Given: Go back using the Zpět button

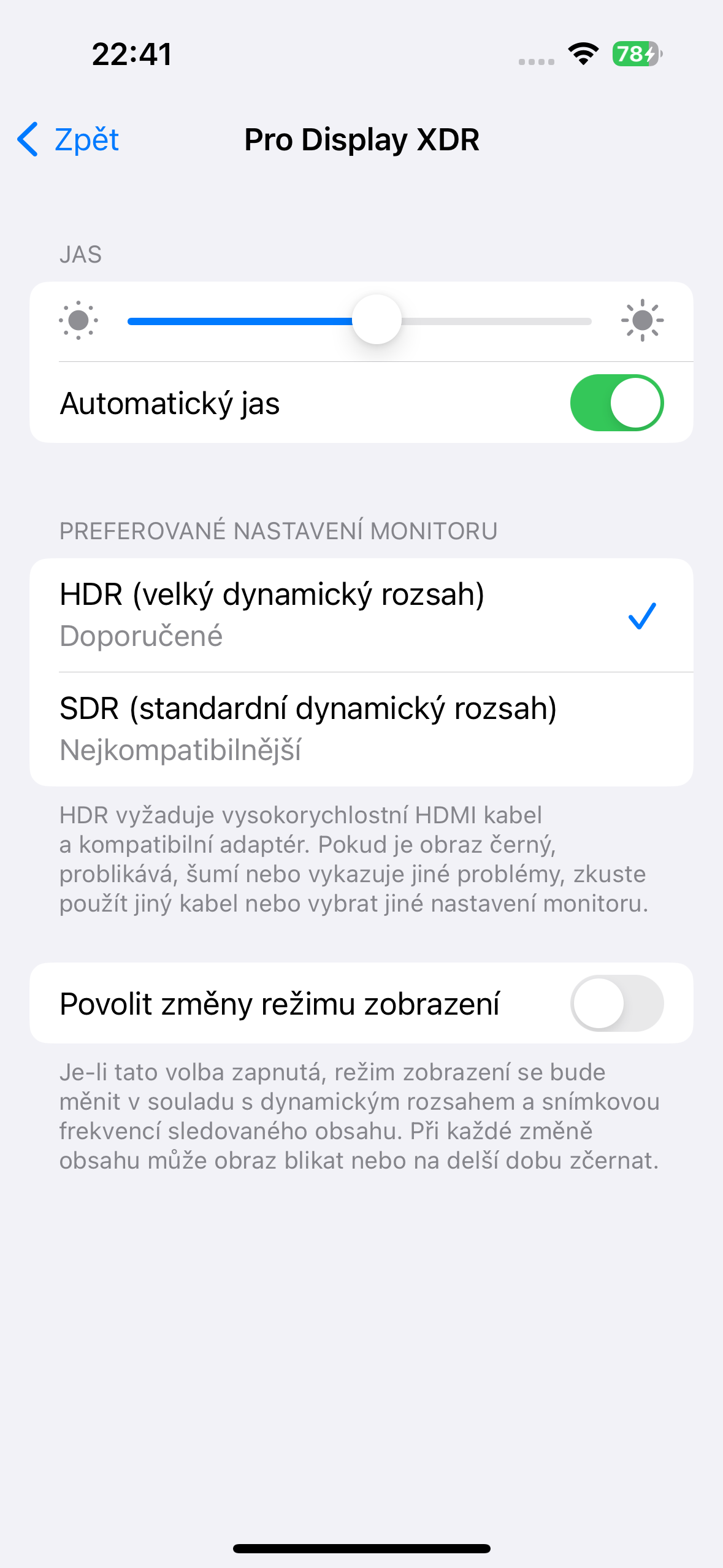Looking at the screenshot, I should pos(69,140).
